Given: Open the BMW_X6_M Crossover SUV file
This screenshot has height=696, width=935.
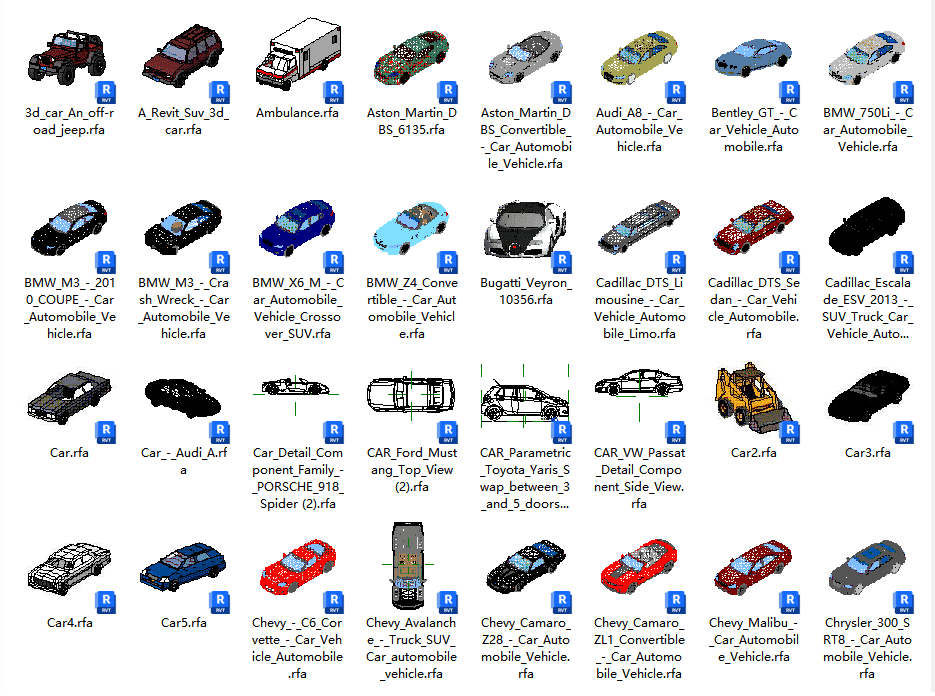Looking at the screenshot, I should pyautogui.click(x=297, y=230).
